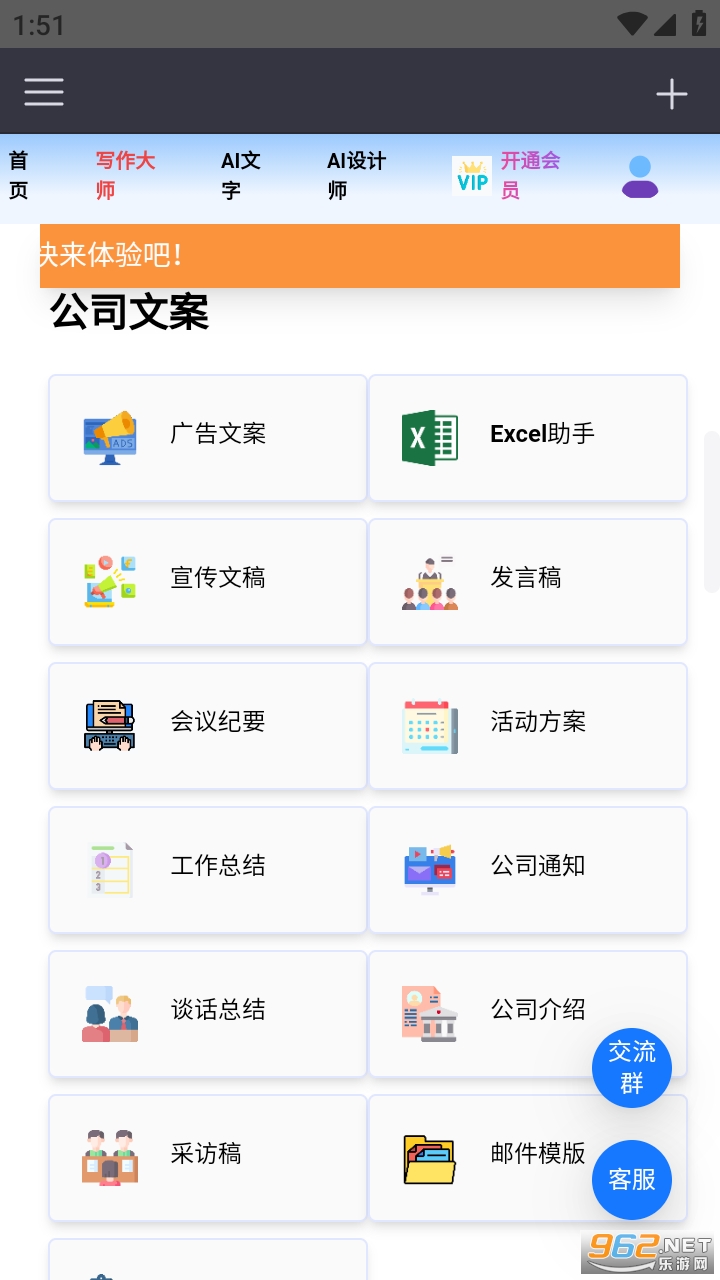Select the AI设计师 tab
The height and width of the screenshot is (1280, 720).
click(355, 175)
